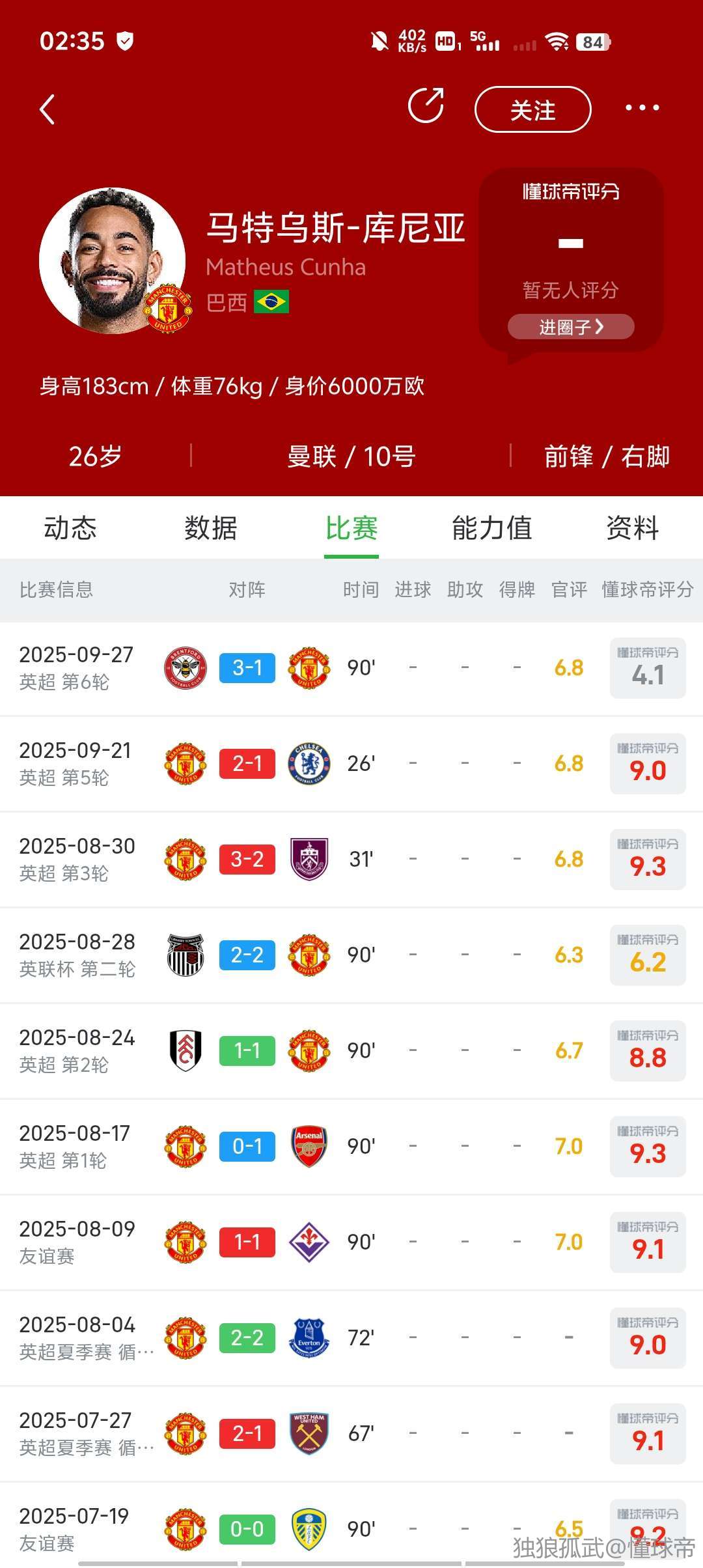
Task: Switch to the 数据 tab
Action: tap(211, 528)
